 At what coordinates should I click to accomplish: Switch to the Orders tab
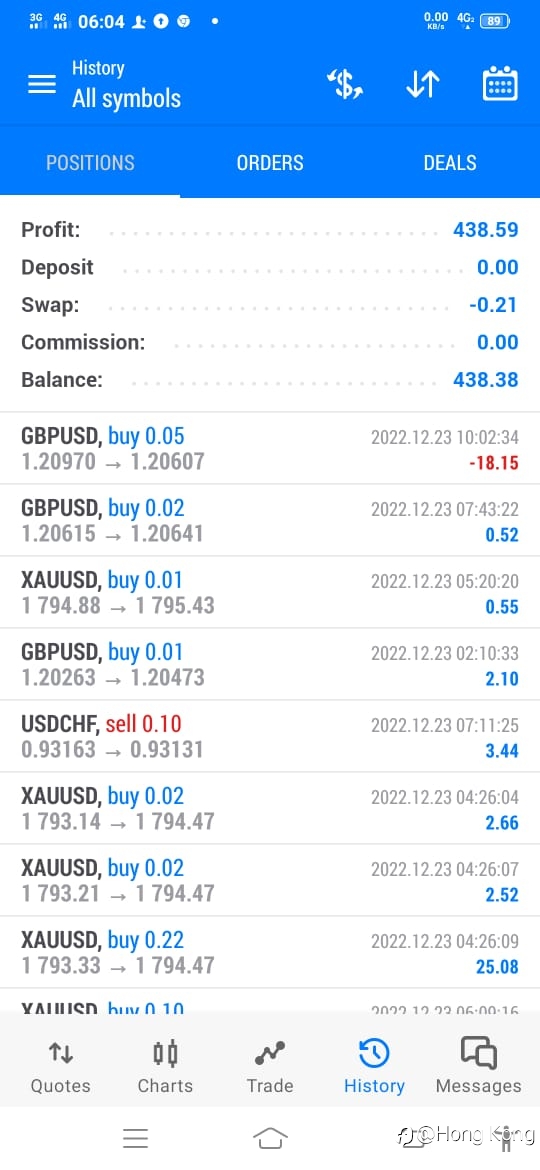tap(270, 163)
